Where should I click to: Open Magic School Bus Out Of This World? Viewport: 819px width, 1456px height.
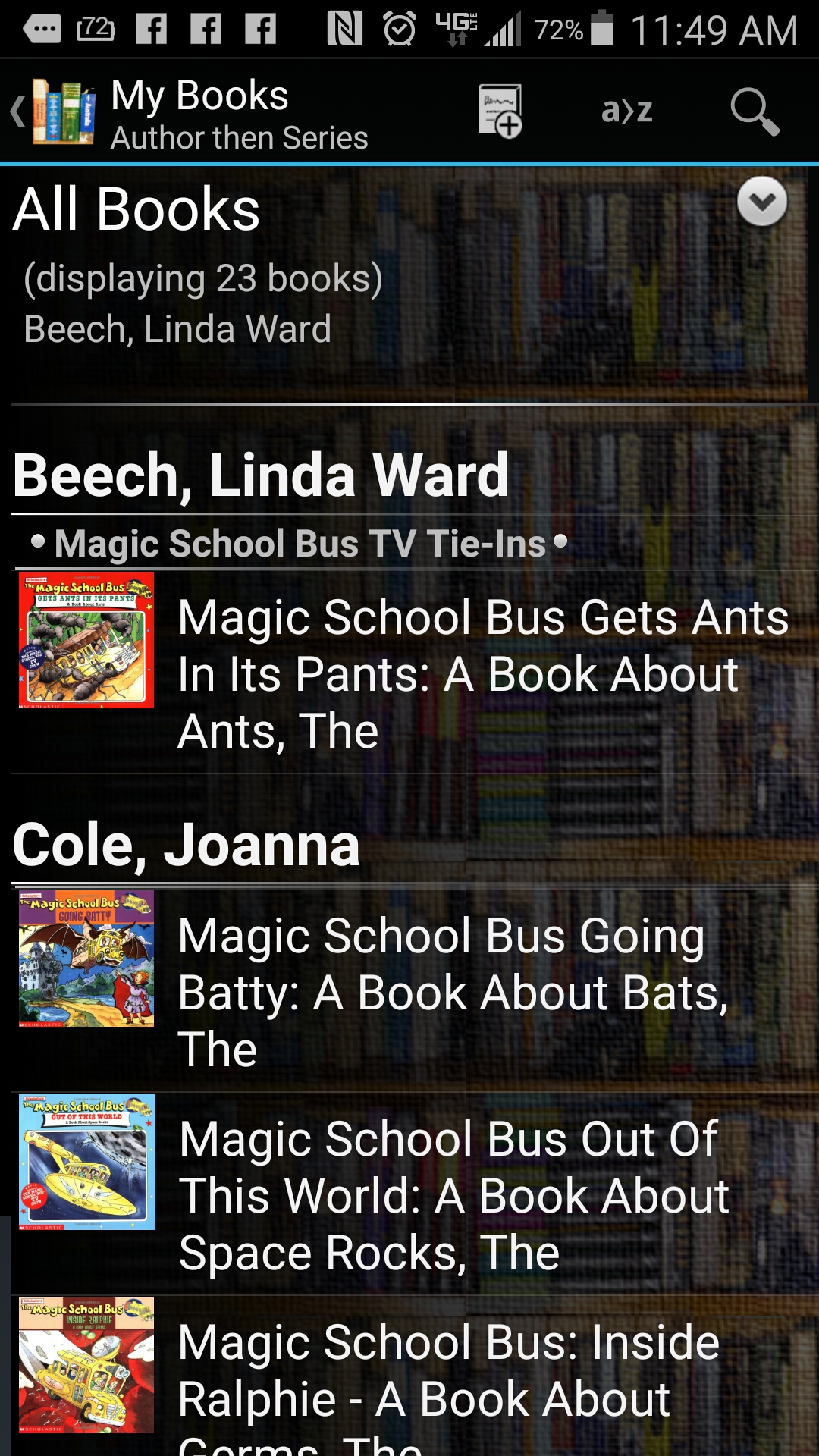(453, 1195)
